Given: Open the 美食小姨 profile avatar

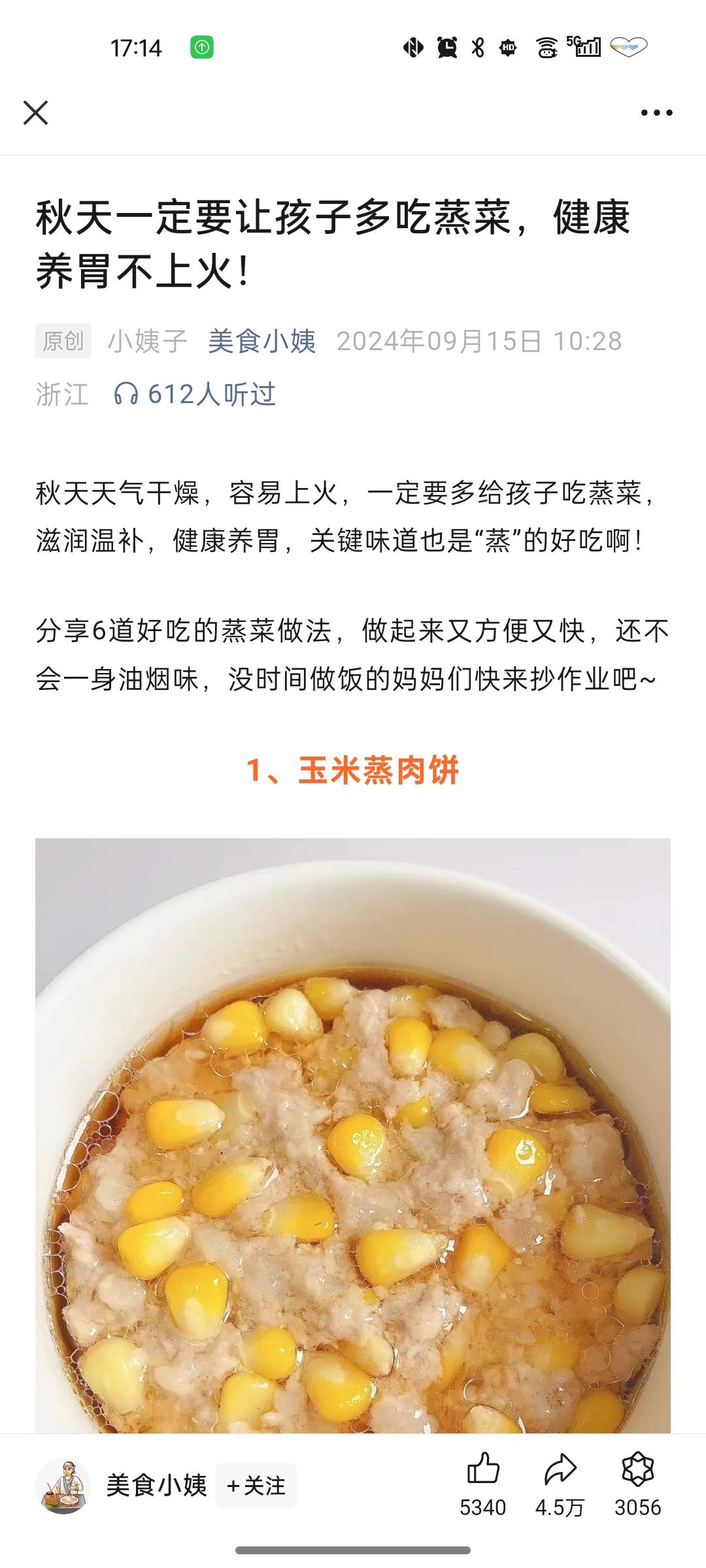Looking at the screenshot, I should [63, 1486].
